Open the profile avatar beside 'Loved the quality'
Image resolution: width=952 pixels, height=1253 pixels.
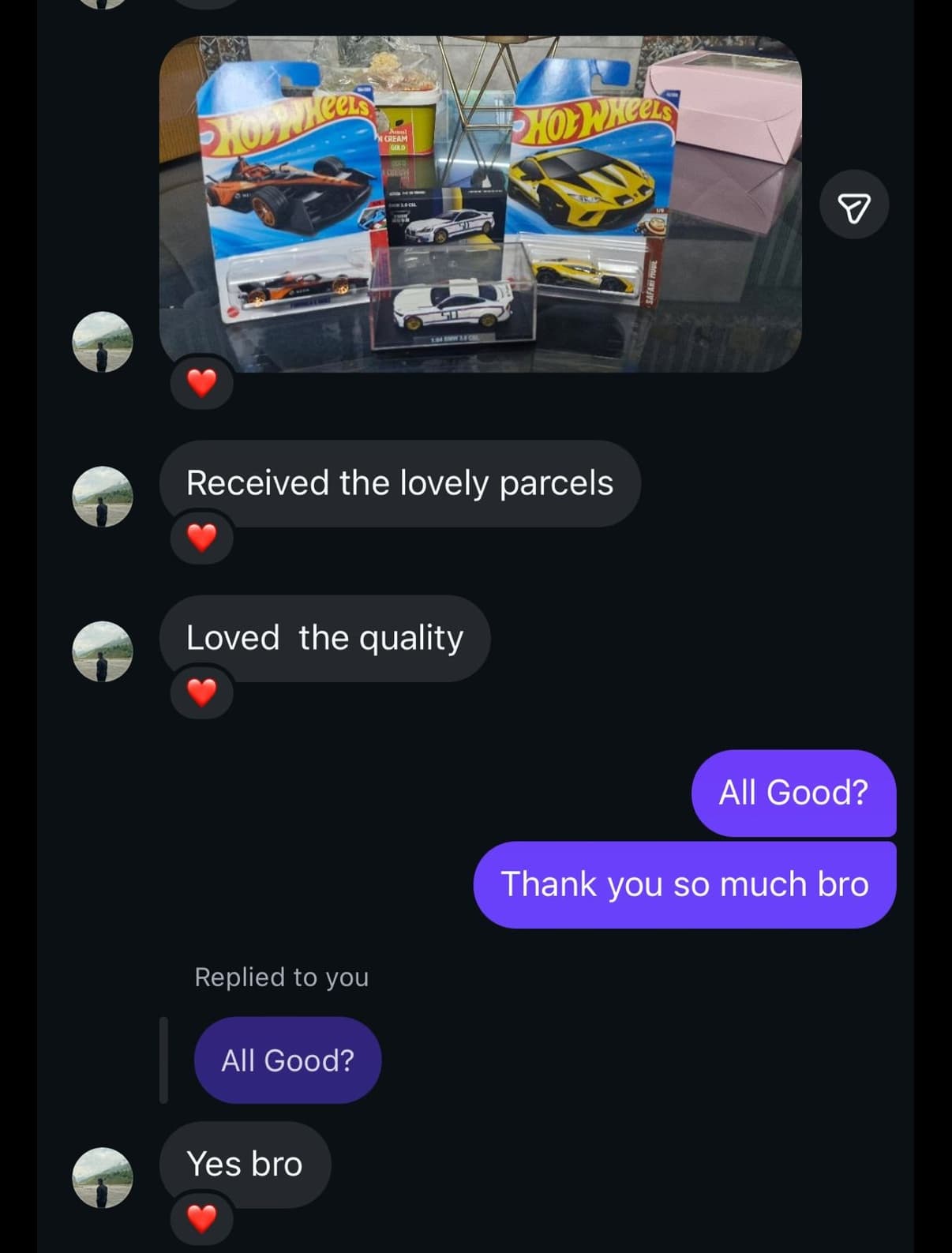click(101, 652)
